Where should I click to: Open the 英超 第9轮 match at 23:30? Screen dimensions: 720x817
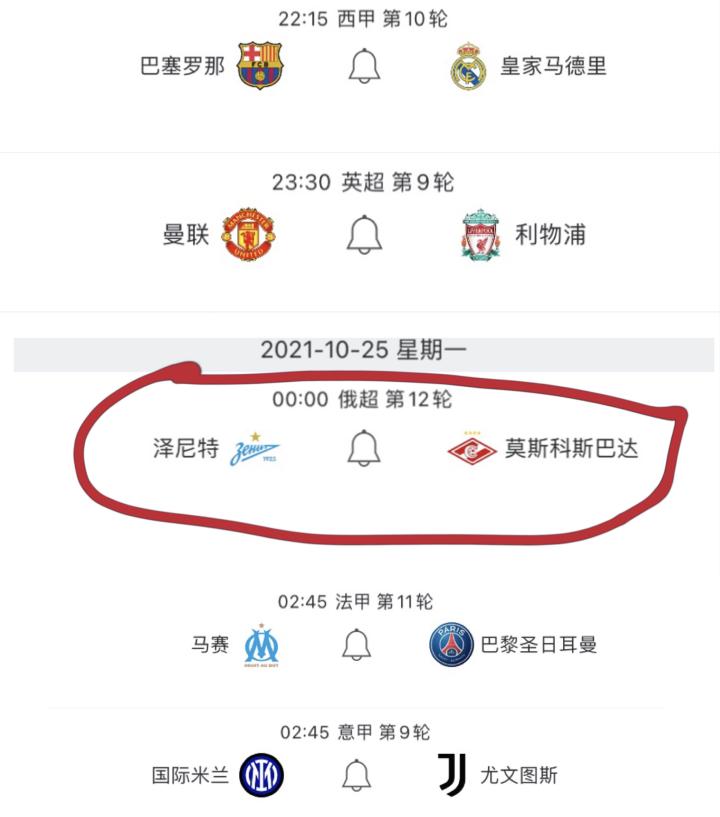tap(362, 182)
